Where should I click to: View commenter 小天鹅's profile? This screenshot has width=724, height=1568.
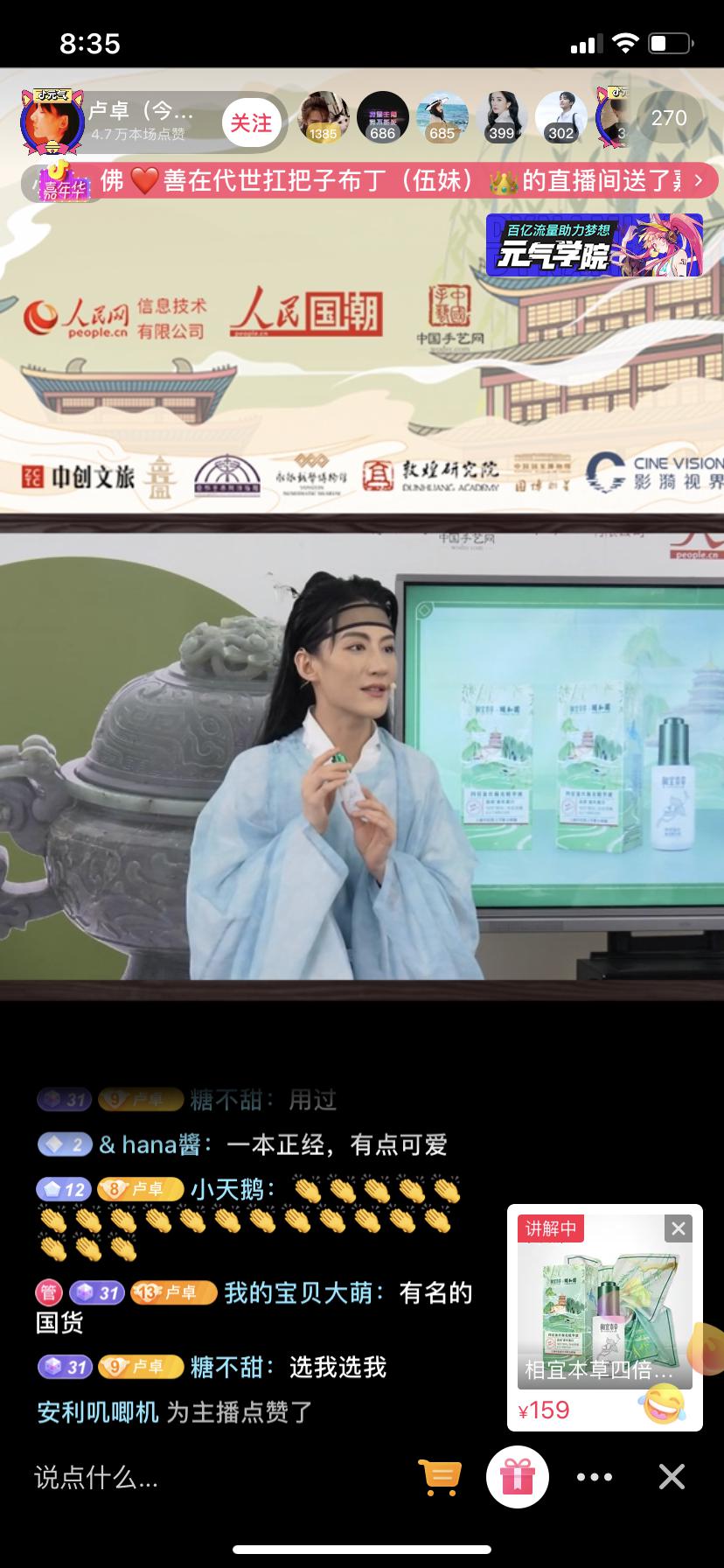233,1189
